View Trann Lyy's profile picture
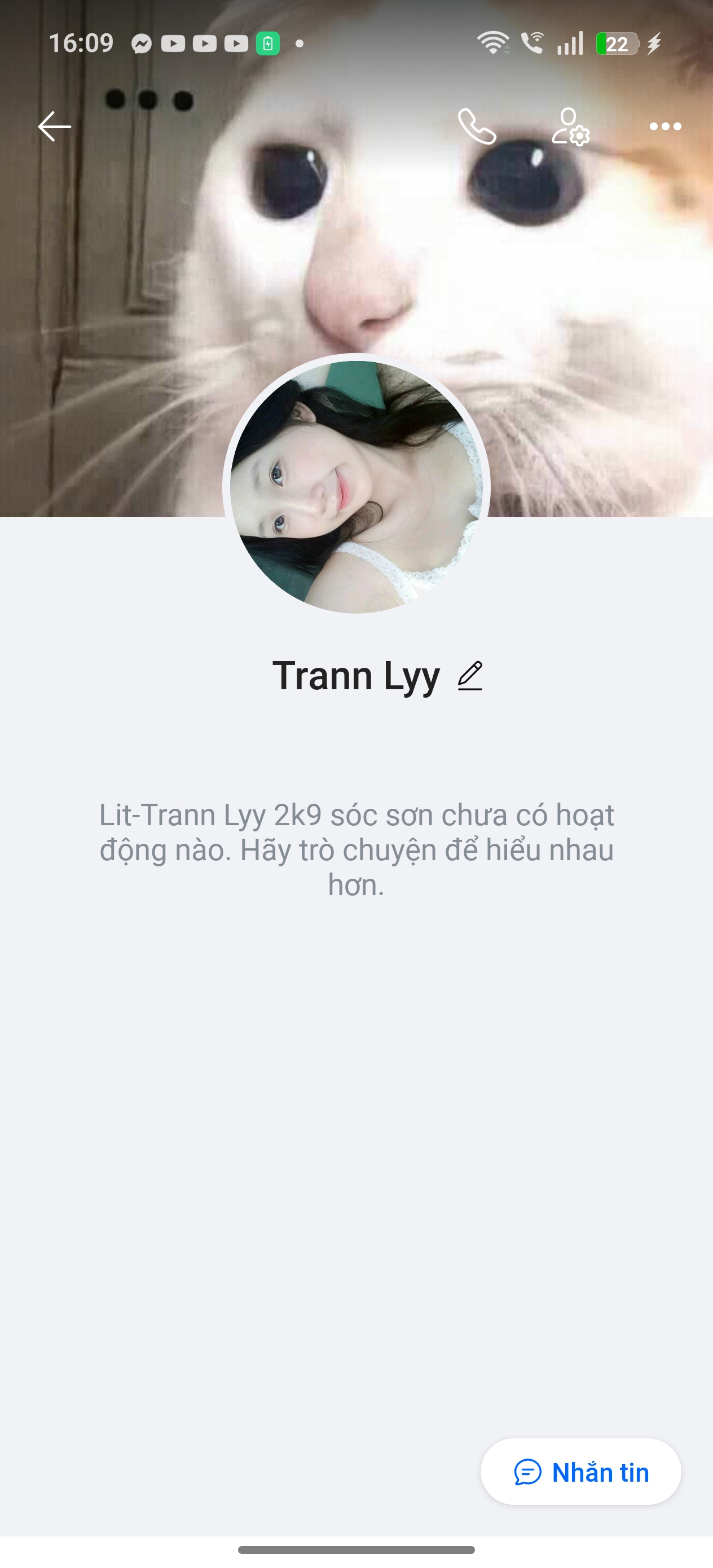713x1568 pixels. (x=356, y=487)
